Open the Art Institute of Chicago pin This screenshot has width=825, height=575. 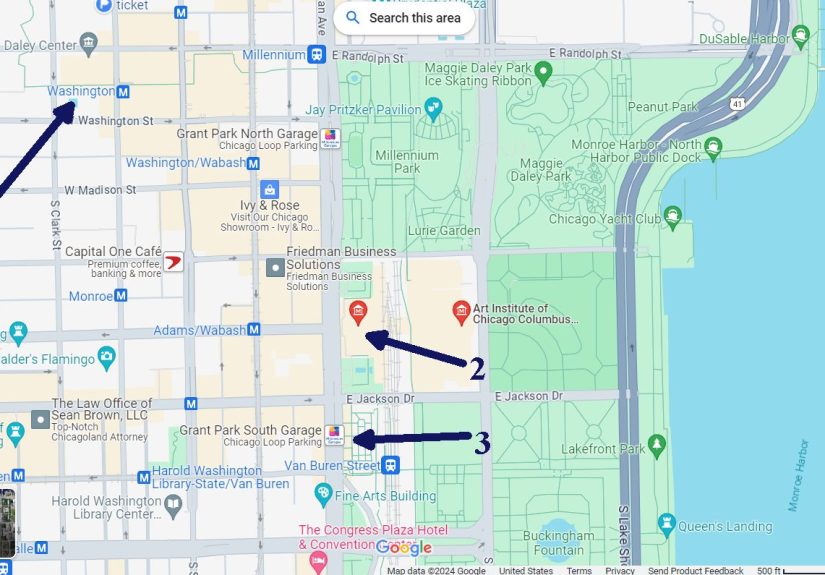(461, 312)
